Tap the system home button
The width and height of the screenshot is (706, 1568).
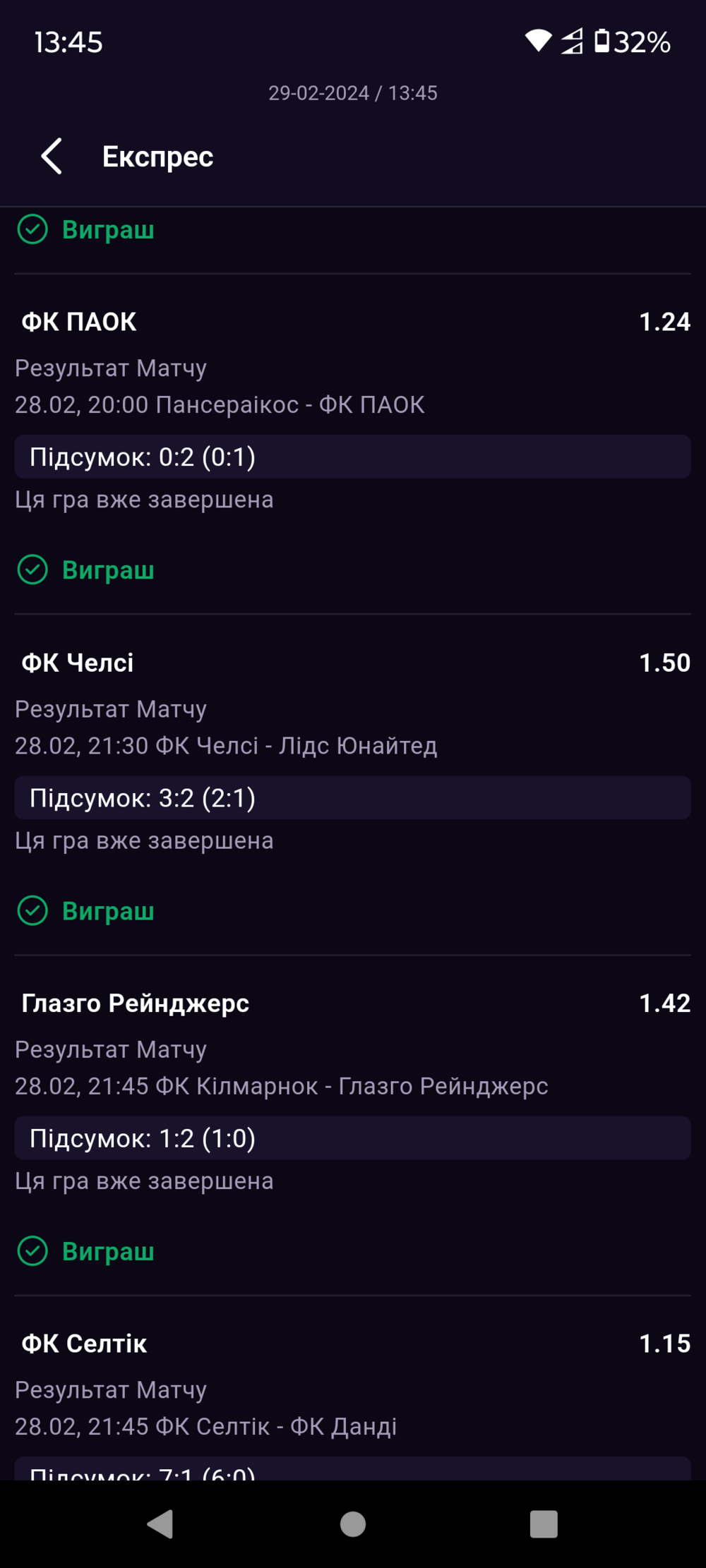point(353,1524)
